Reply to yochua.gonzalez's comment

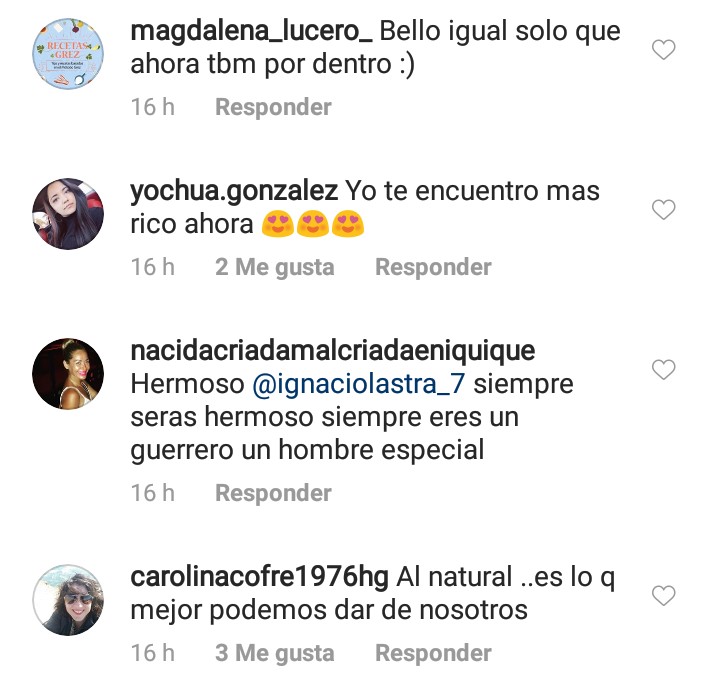click(x=433, y=267)
